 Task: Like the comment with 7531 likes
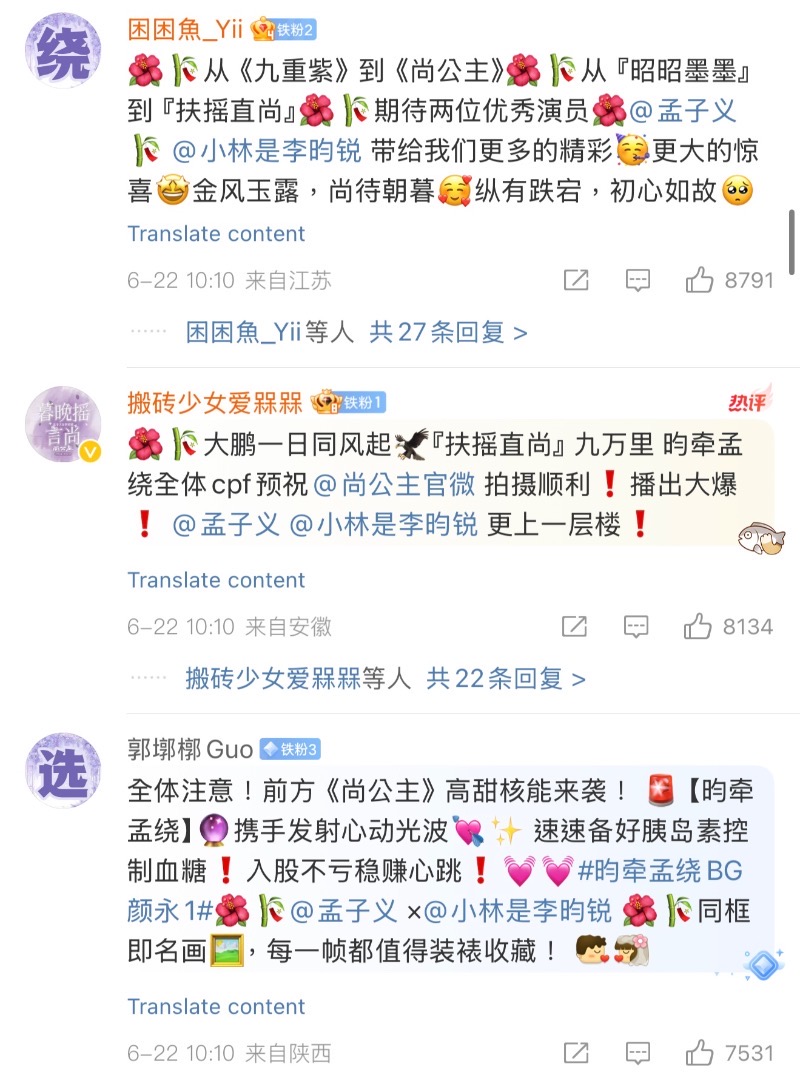[x=699, y=1053]
